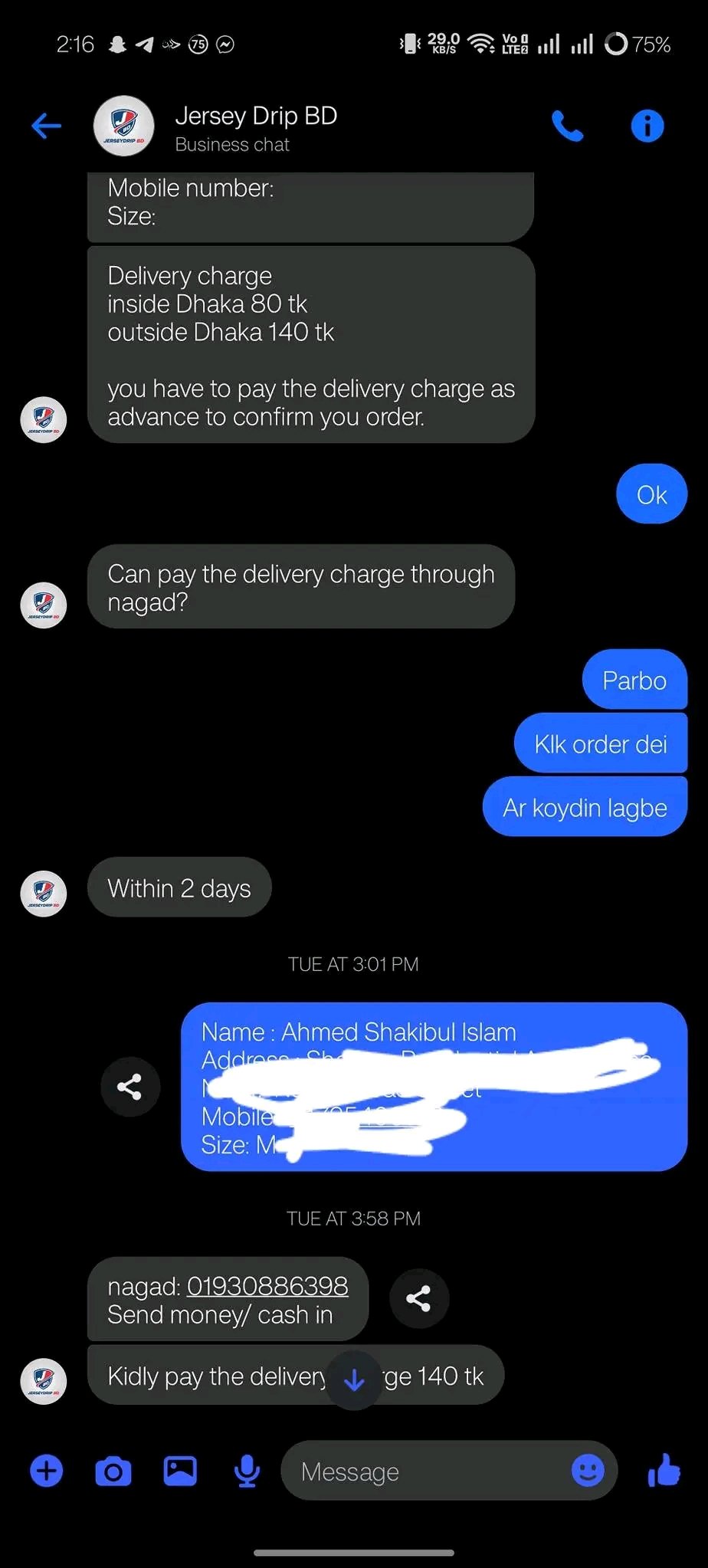Share the order details message
Screen dimensions: 708x1568
pyautogui.click(x=129, y=1087)
